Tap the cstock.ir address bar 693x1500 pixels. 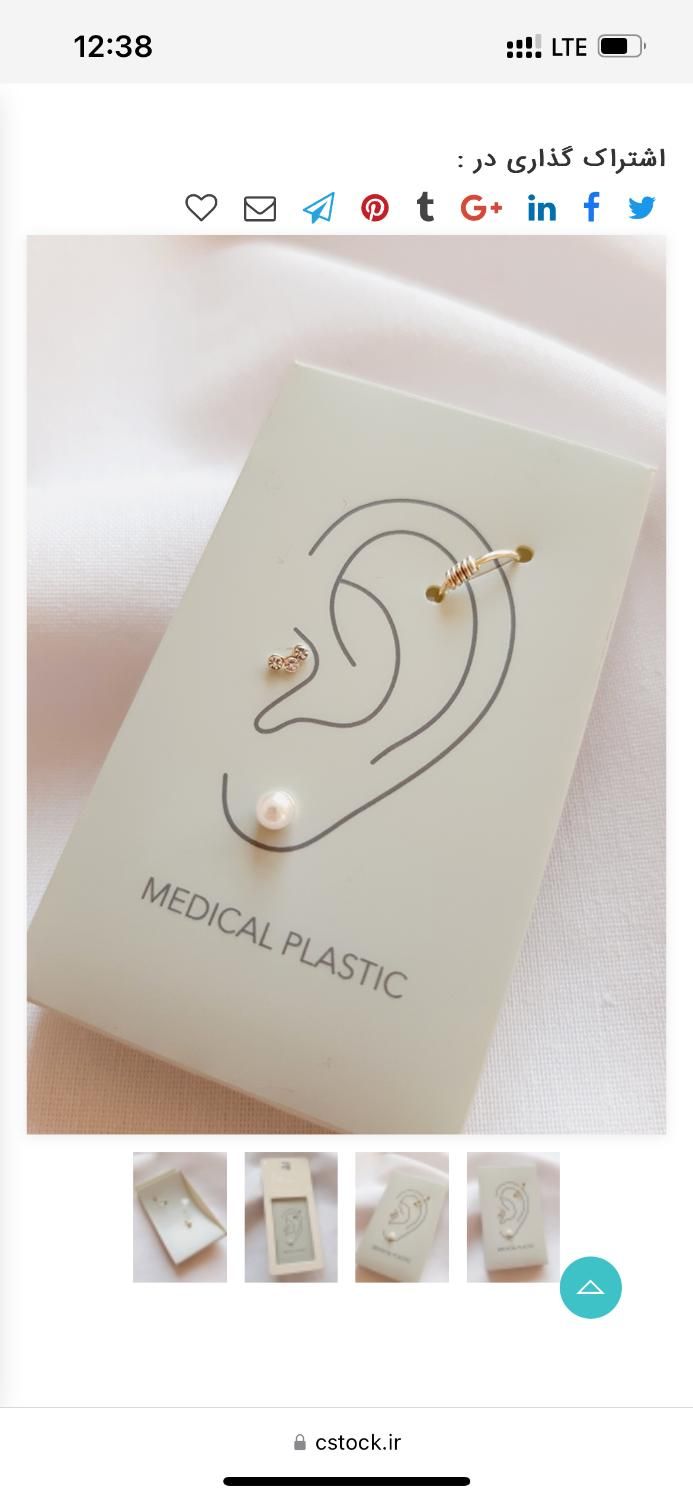[x=347, y=1442]
